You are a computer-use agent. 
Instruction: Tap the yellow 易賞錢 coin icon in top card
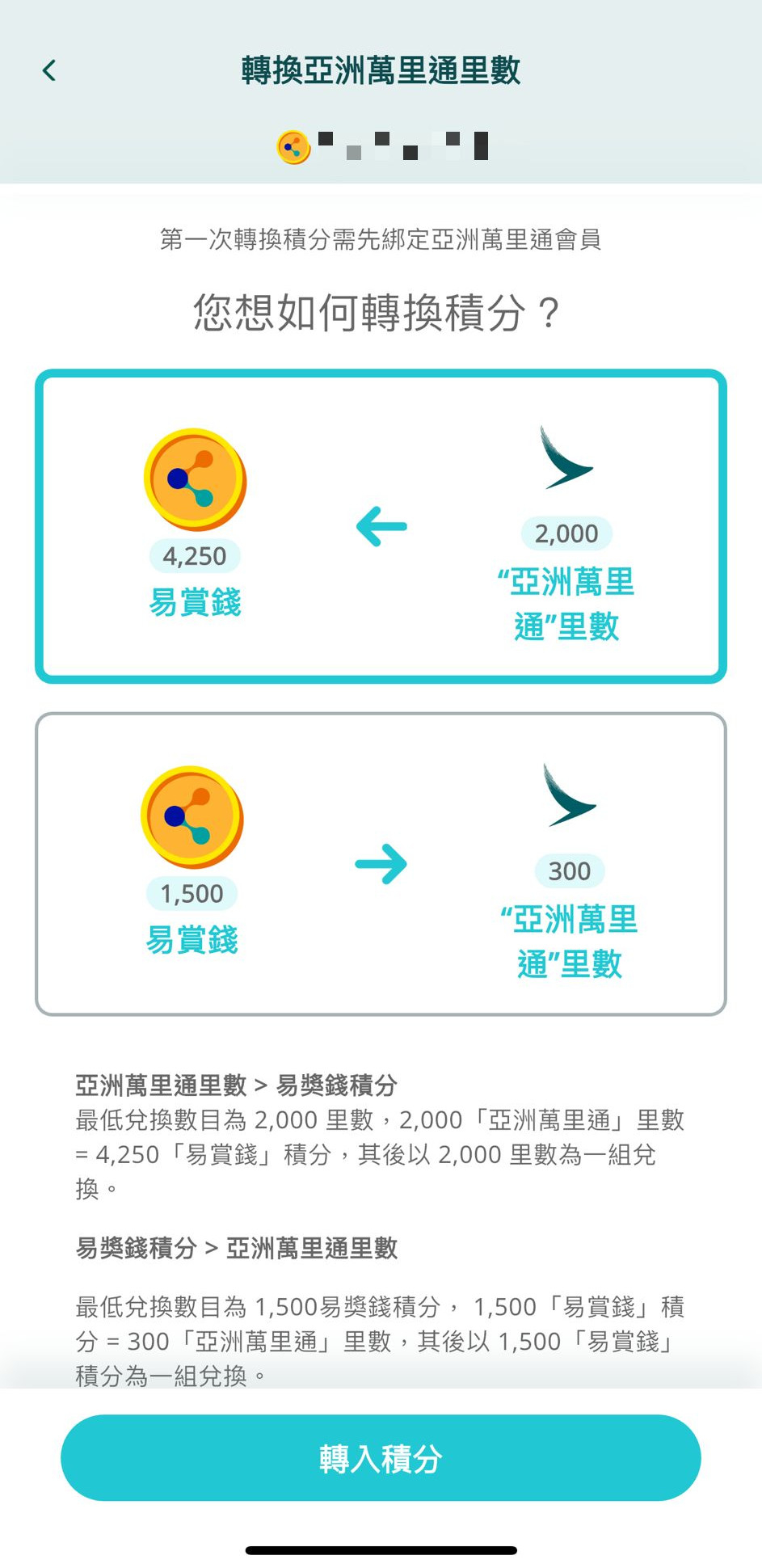[x=194, y=478]
